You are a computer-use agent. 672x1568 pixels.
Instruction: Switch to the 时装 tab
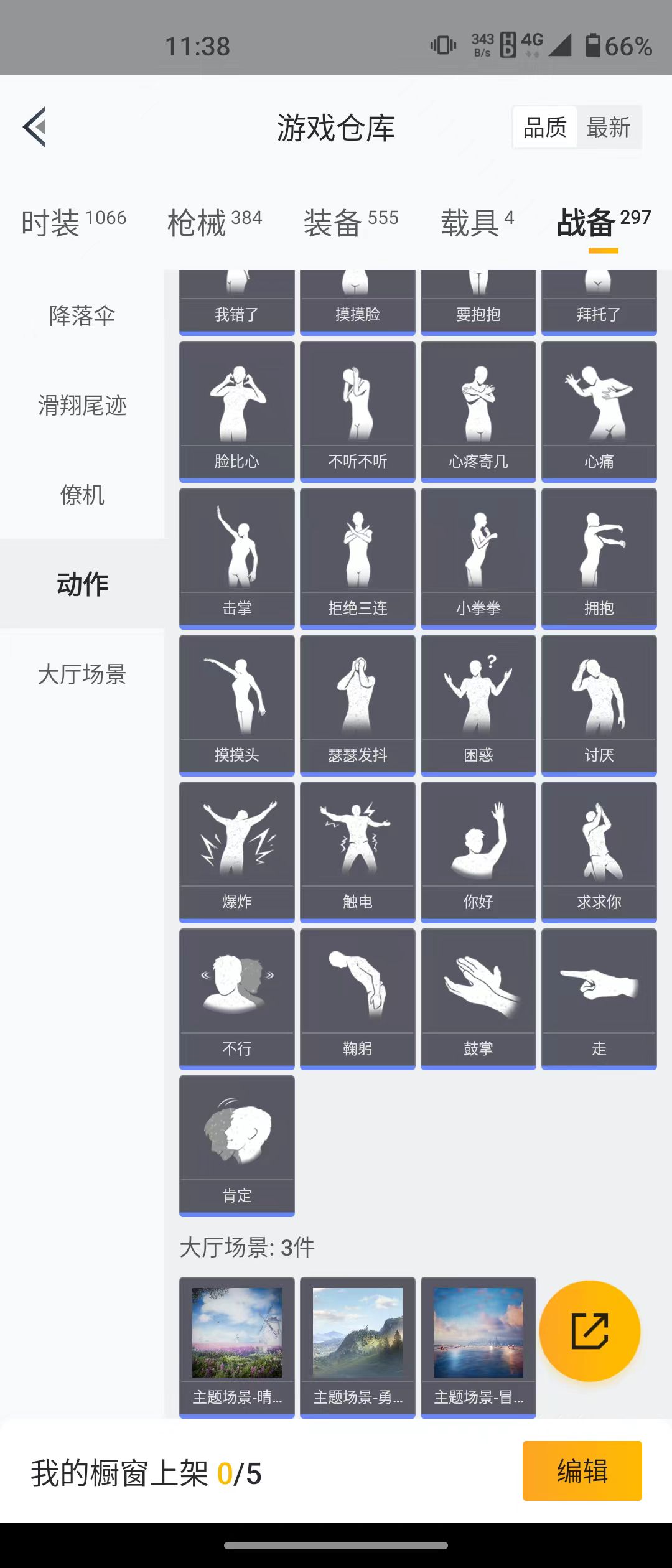[73, 222]
